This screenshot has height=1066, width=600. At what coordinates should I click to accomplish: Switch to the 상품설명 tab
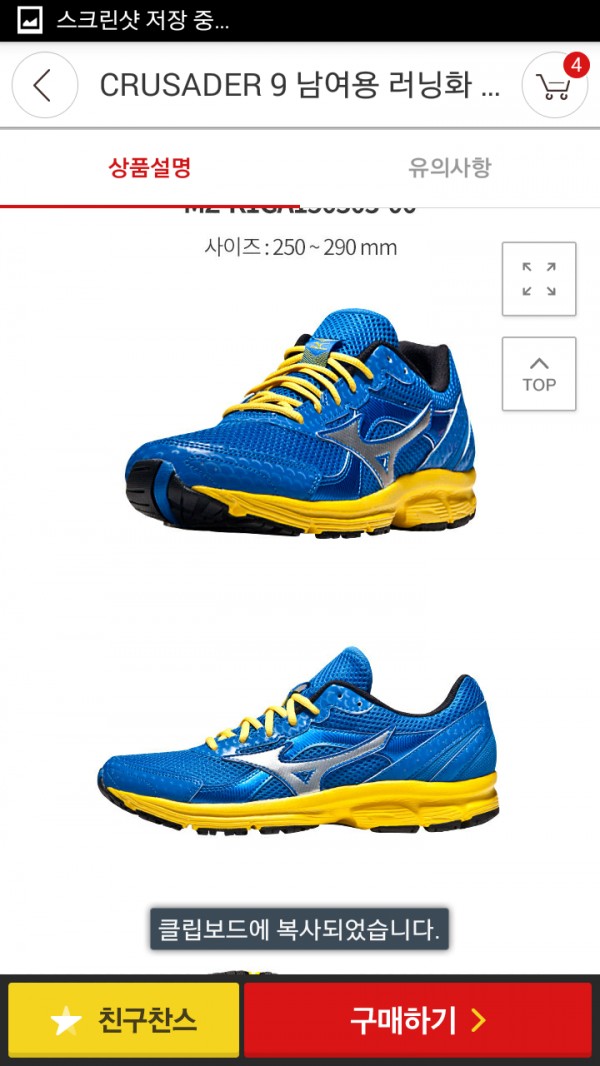[150, 167]
